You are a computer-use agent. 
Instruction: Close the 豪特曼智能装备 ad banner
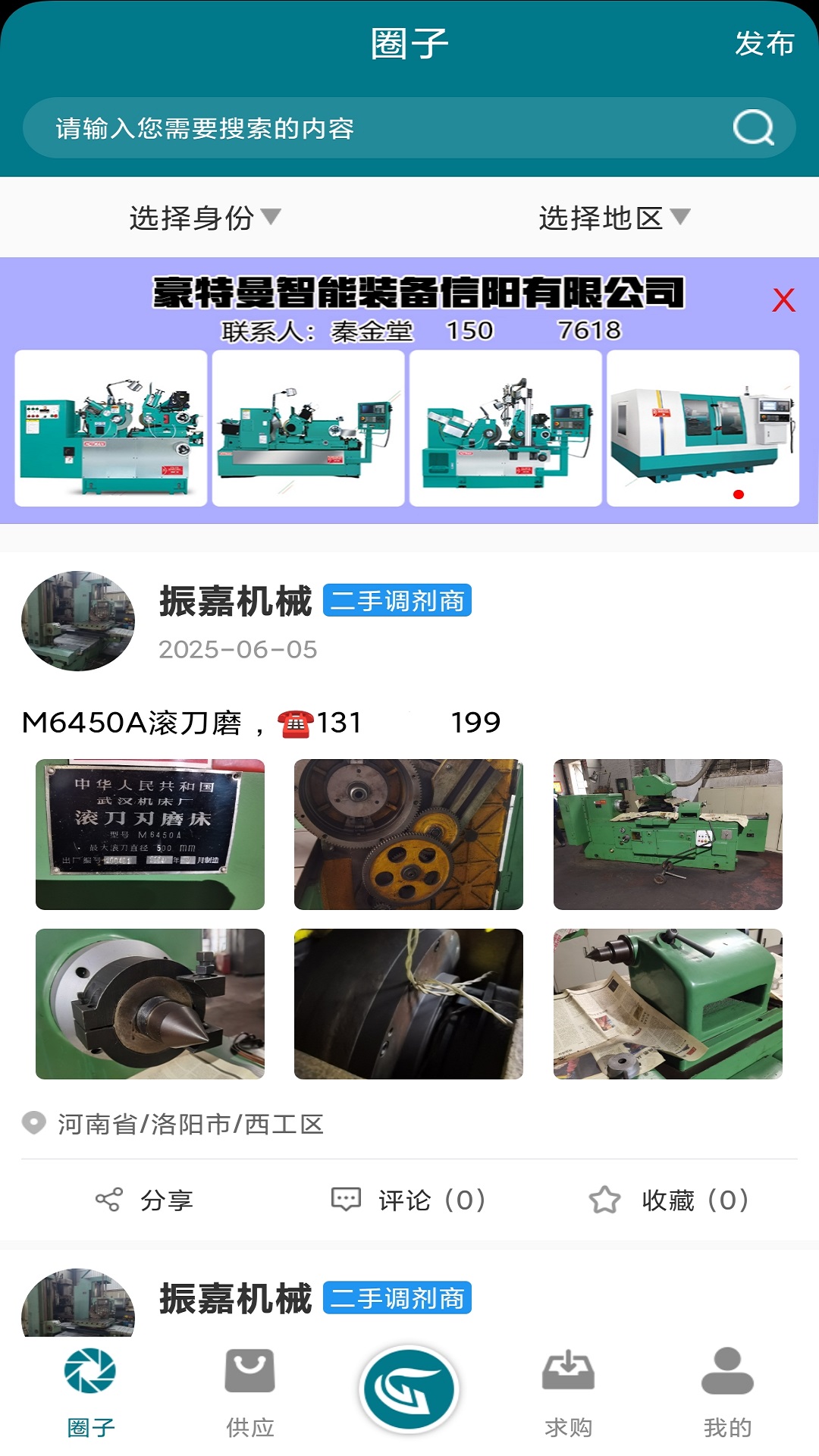click(x=784, y=301)
